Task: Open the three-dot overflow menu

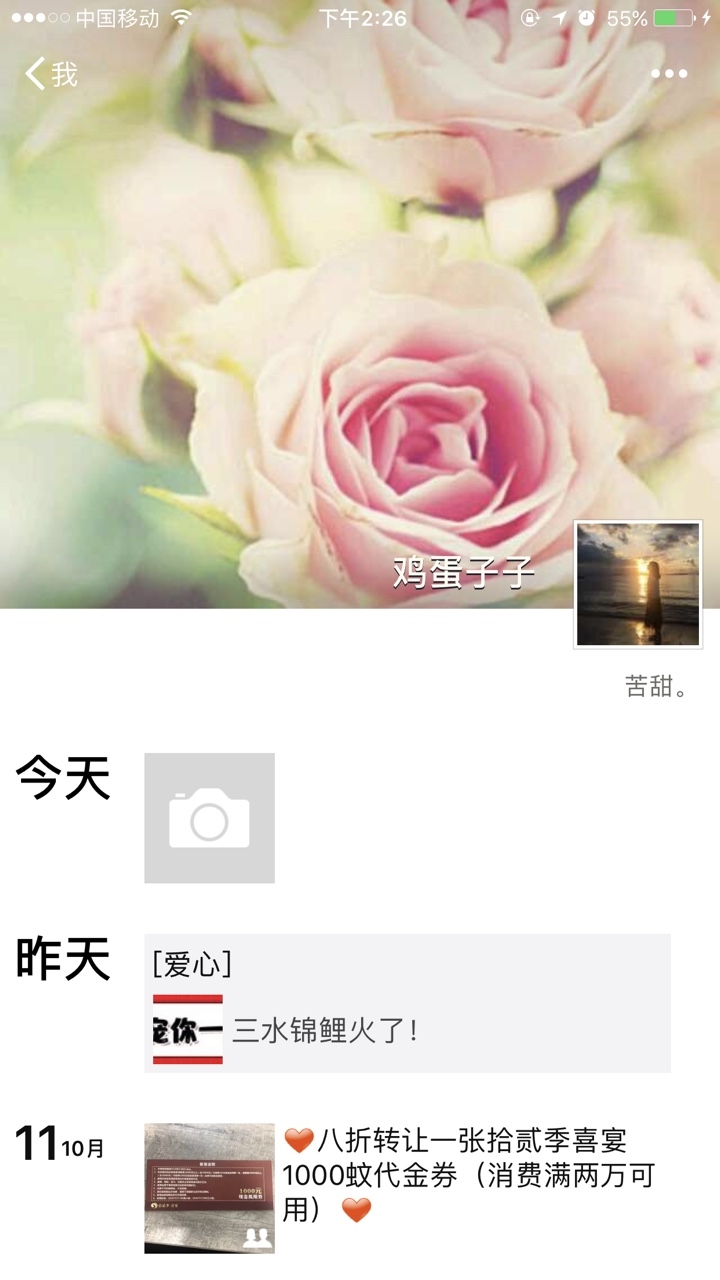Action: [668, 74]
